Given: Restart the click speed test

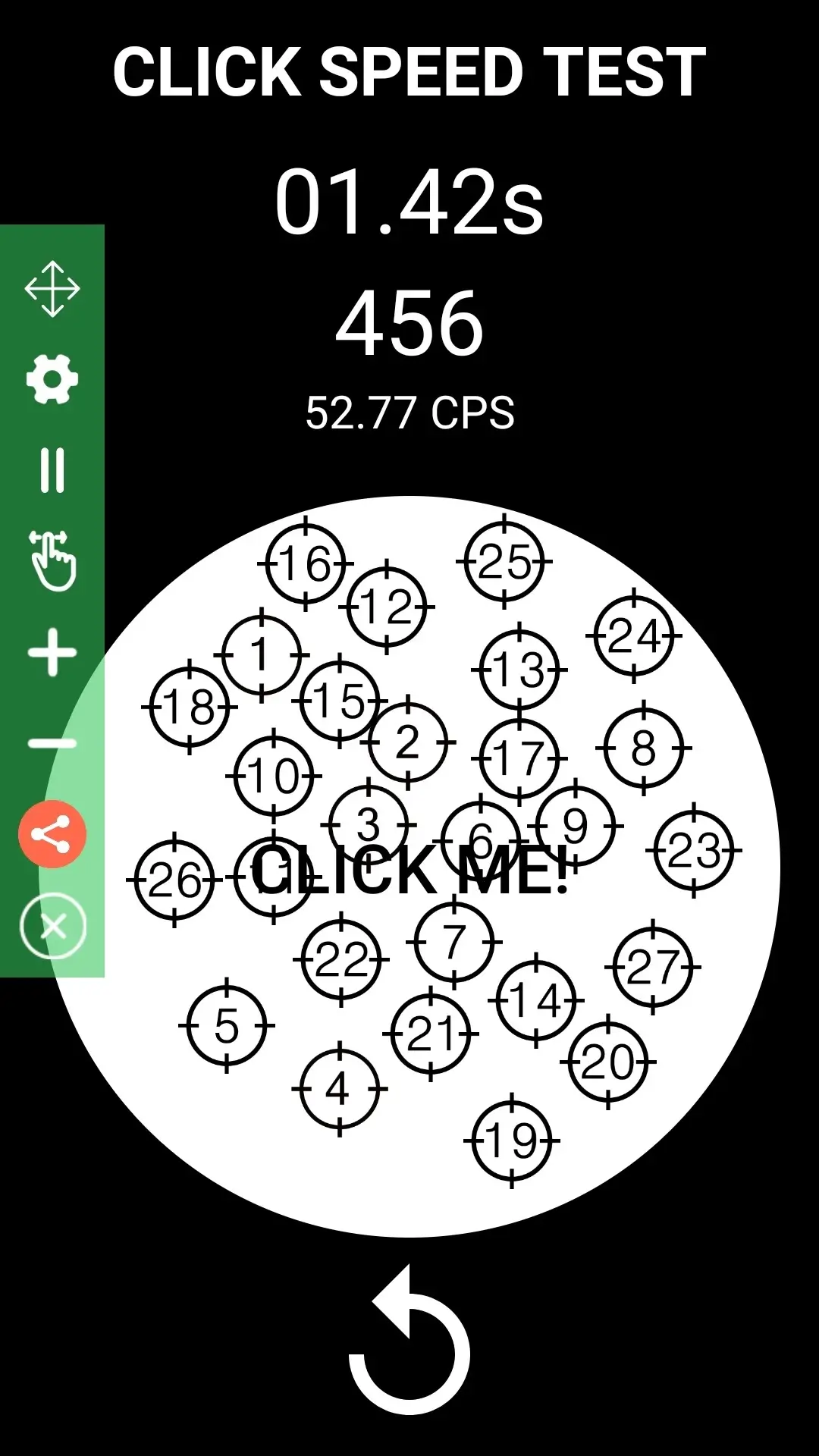Looking at the screenshot, I should (409, 1340).
